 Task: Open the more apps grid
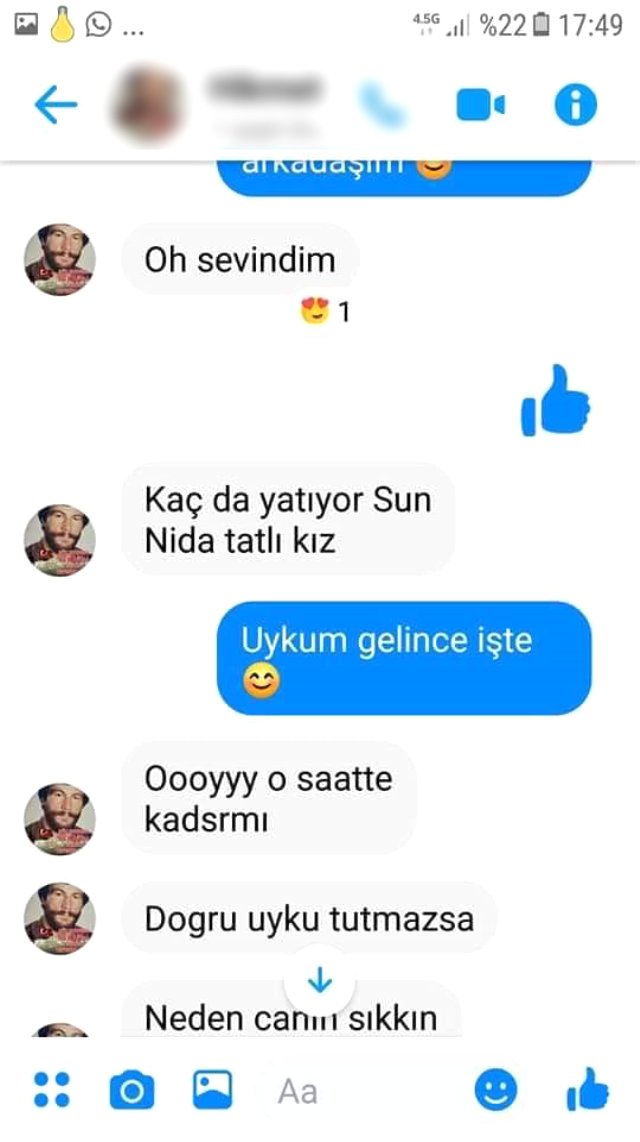(x=51, y=1090)
